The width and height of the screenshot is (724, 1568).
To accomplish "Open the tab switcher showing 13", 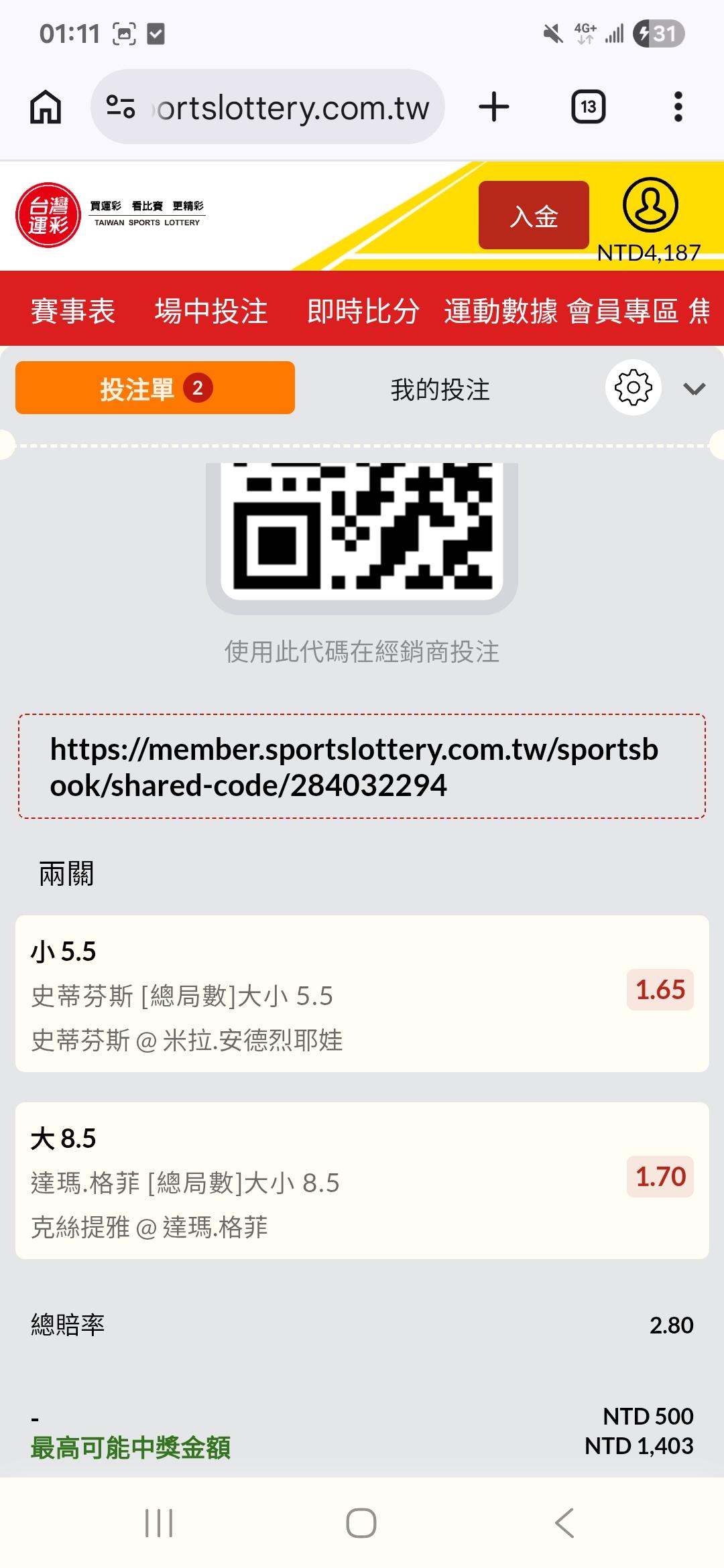I will click(x=588, y=107).
